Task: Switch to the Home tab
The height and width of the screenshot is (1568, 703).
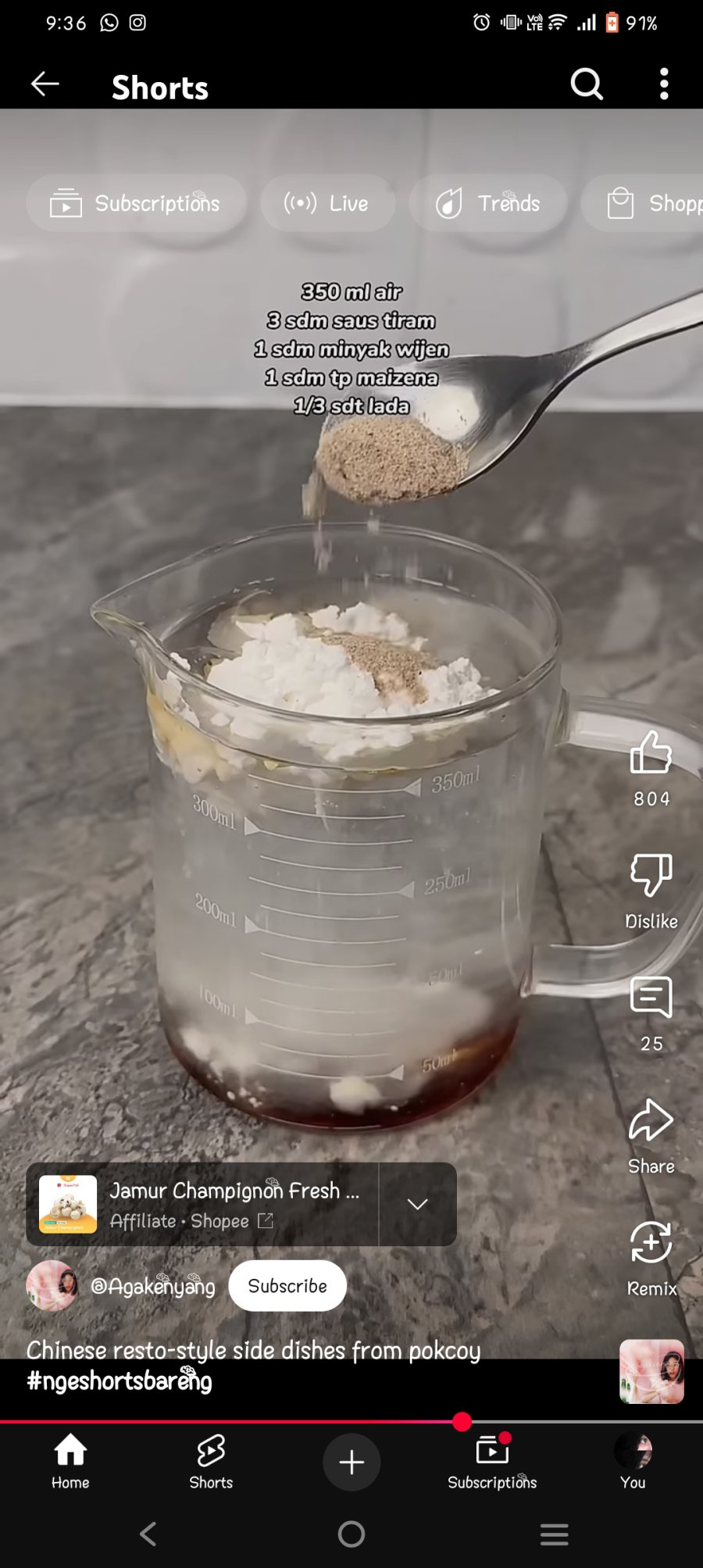Action: tap(70, 1461)
